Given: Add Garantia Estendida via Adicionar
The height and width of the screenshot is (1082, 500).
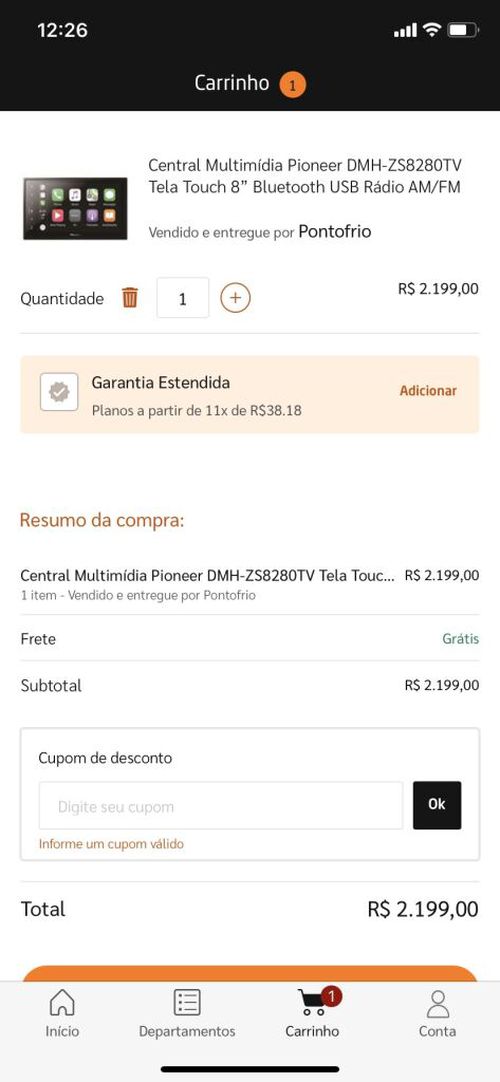Looking at the screenshot, I should point(428,391).
